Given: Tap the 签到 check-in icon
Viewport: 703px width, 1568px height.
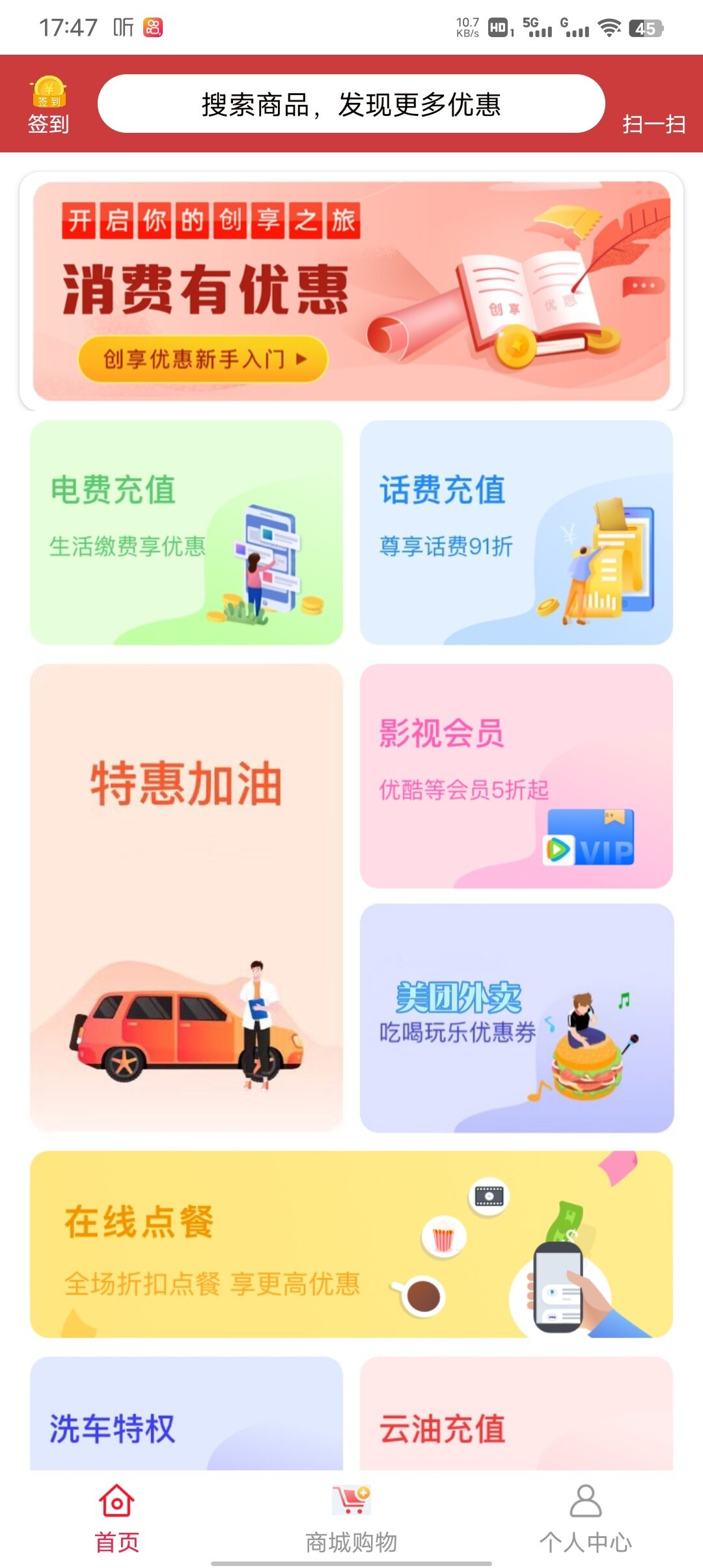Looking at the screenshot, I should pos(49,105).
